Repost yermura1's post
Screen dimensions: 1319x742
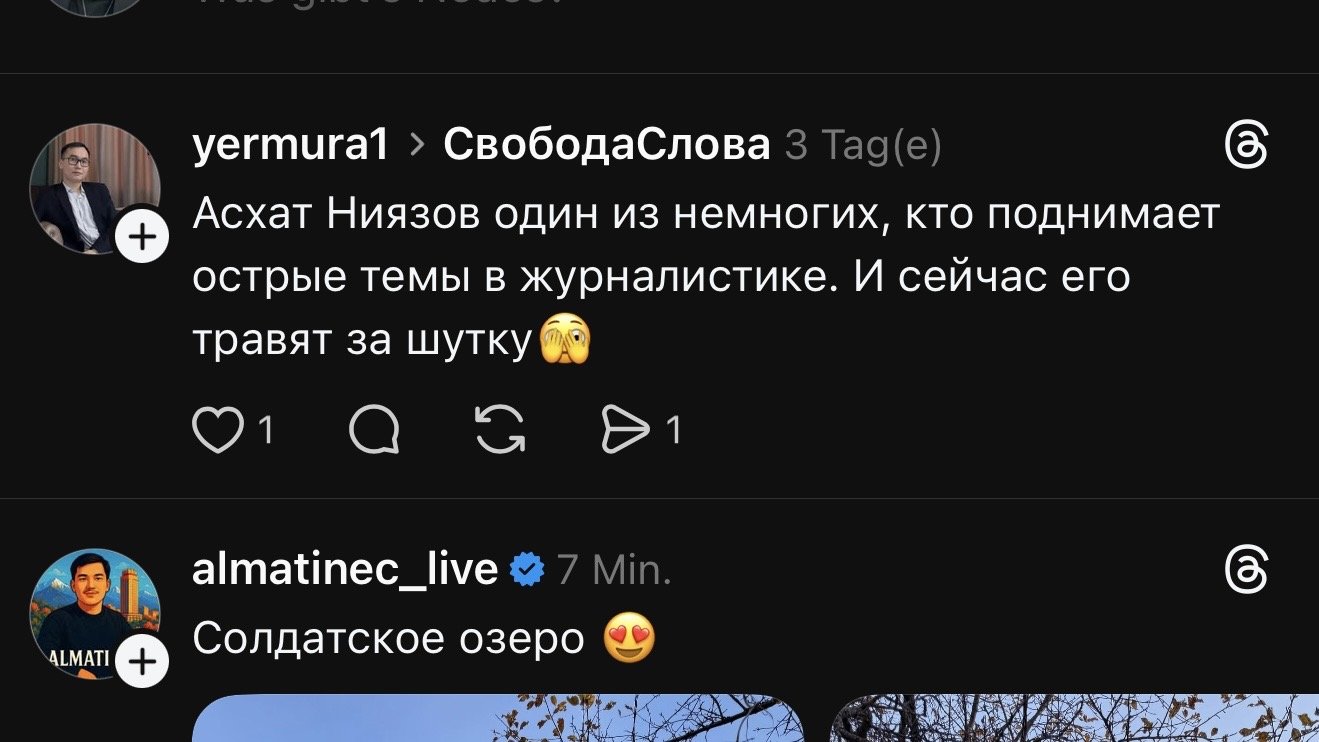[x=500, y=431]
